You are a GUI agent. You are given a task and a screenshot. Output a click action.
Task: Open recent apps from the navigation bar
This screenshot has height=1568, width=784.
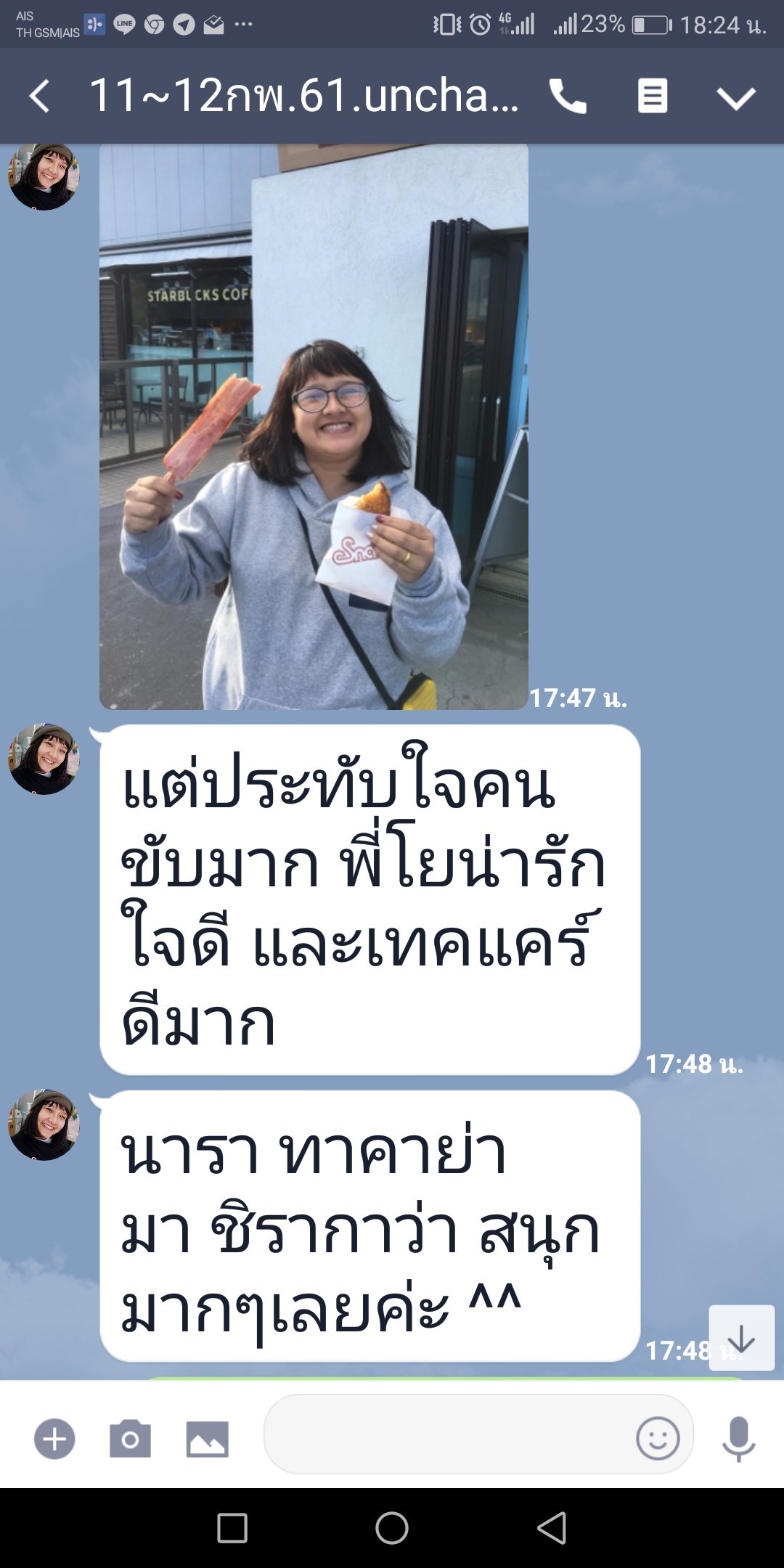pos(232,1527)
